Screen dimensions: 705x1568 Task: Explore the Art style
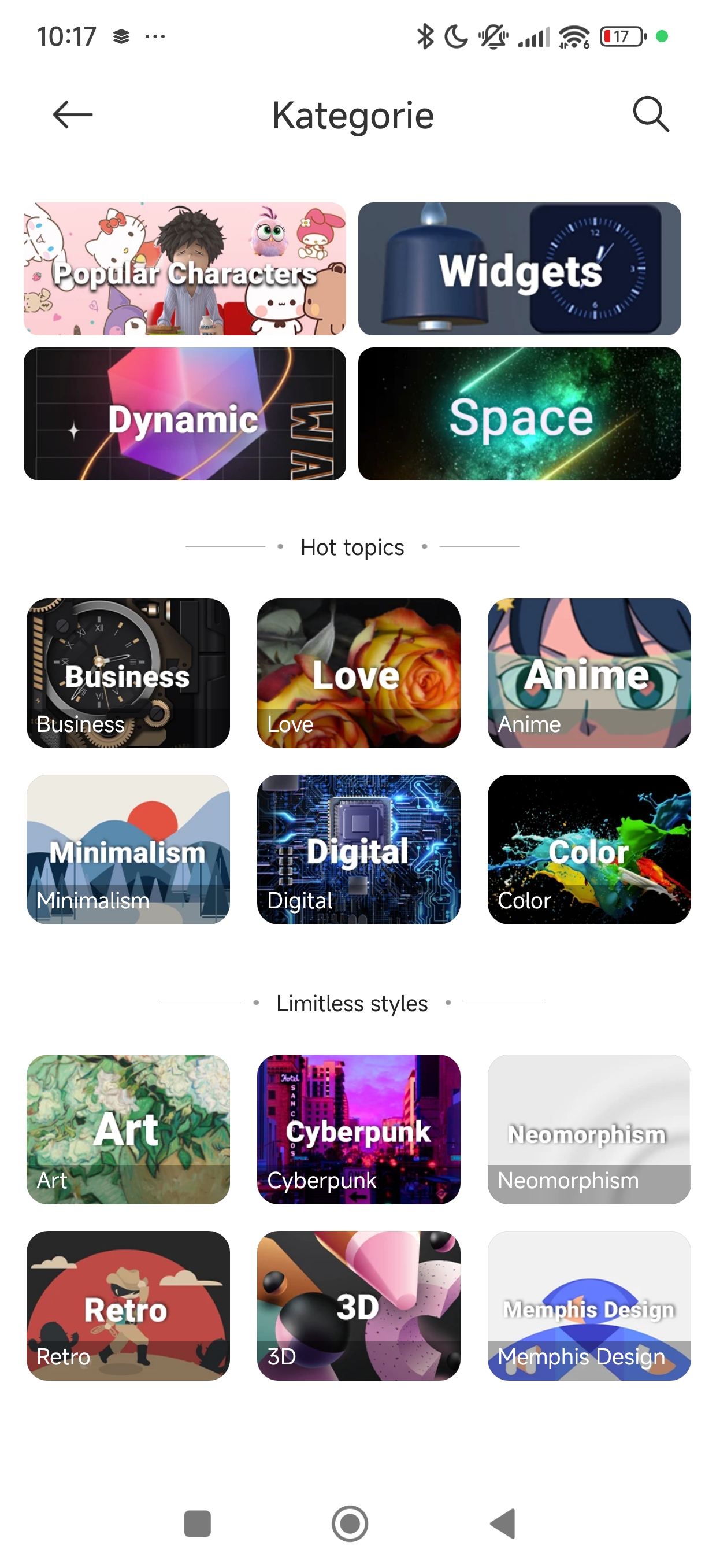128,1129
